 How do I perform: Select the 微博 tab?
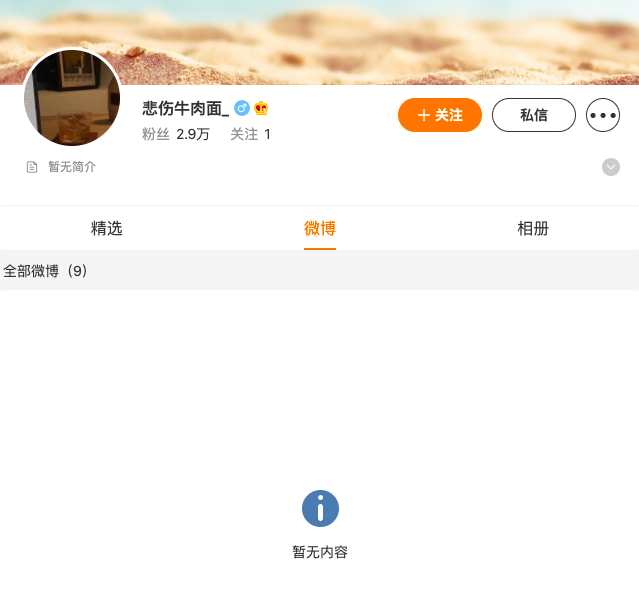[x=320, y=228]
